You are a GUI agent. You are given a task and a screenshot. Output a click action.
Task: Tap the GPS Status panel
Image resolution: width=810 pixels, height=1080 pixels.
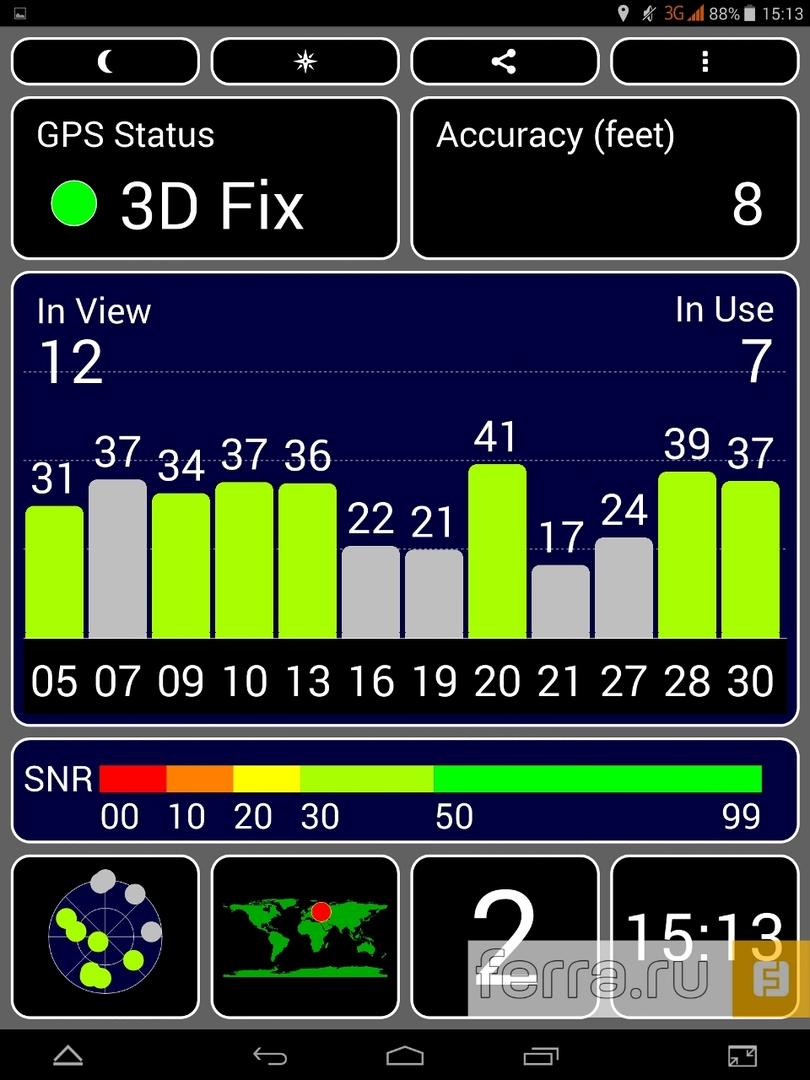205,175
